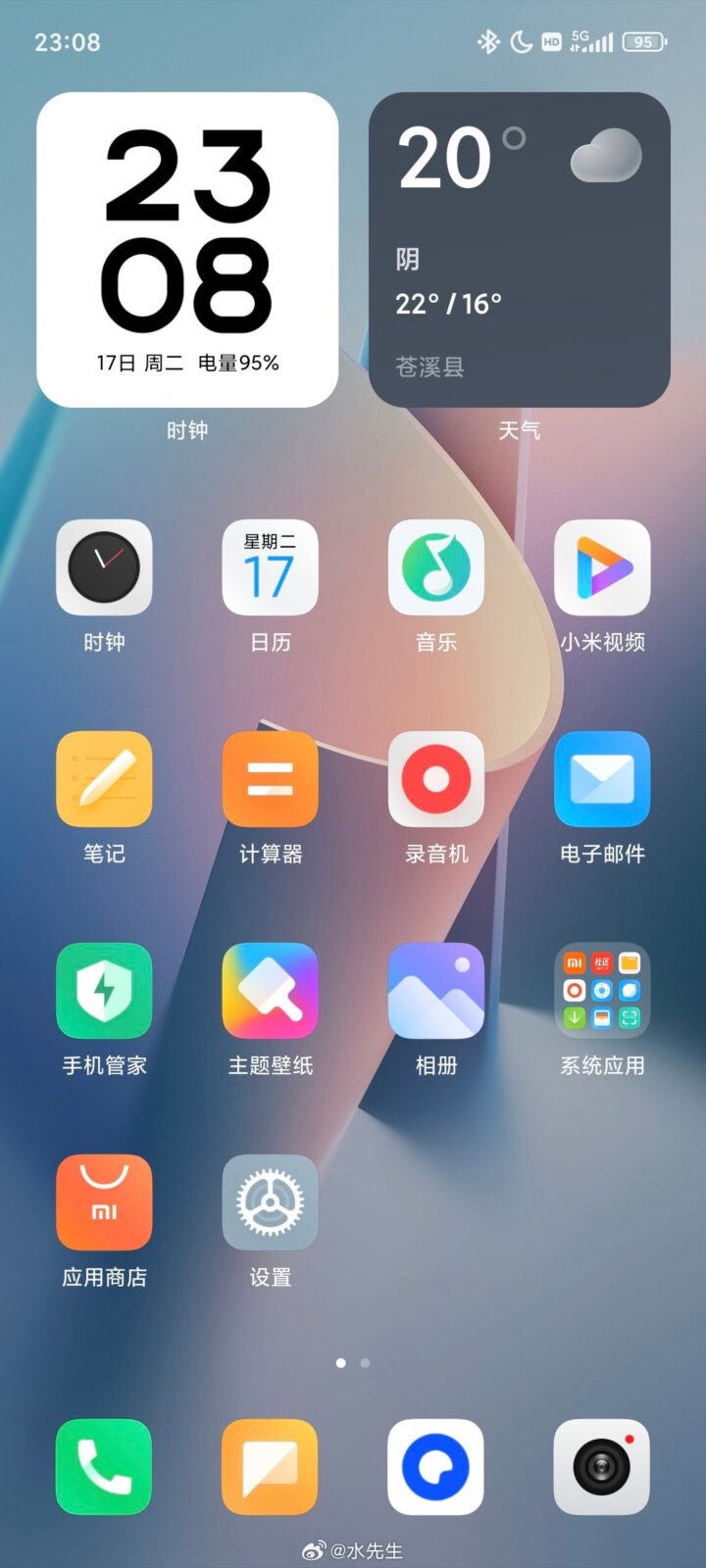Open 应用商店 app store
Image resolution: width=706 pixels, height=1568 pixels.
click(x=104, y=1202)
